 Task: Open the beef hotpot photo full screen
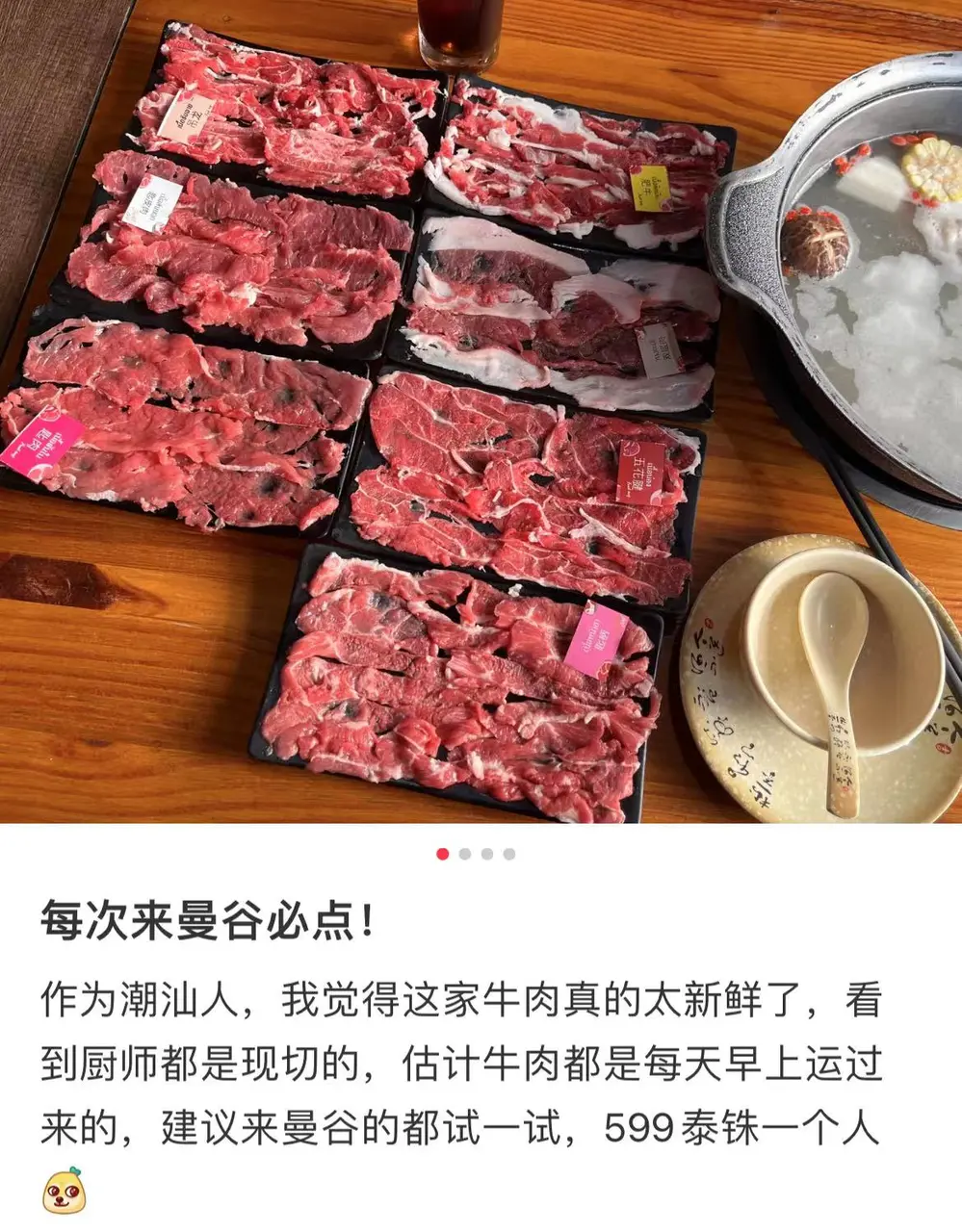[481, 412]
